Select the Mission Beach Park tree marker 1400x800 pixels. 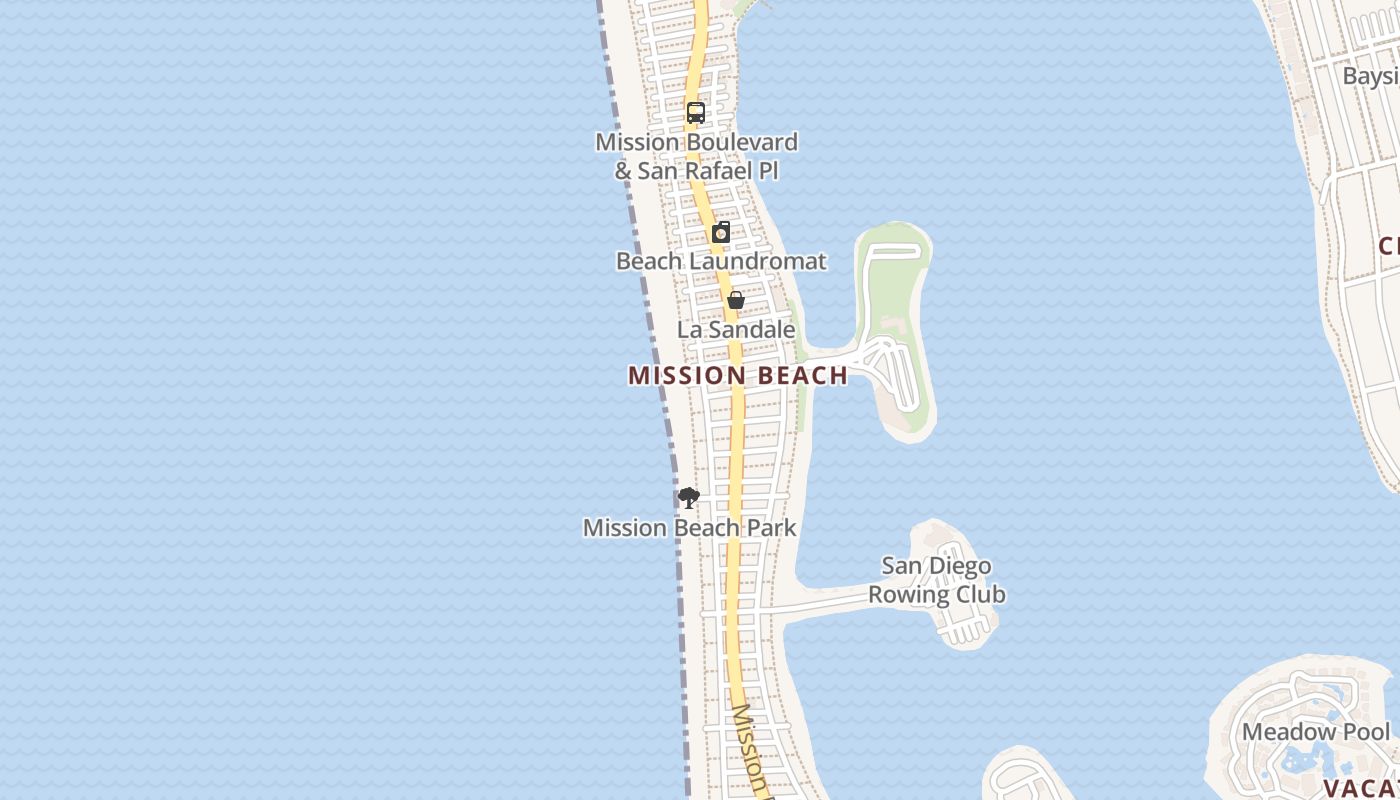688,498
